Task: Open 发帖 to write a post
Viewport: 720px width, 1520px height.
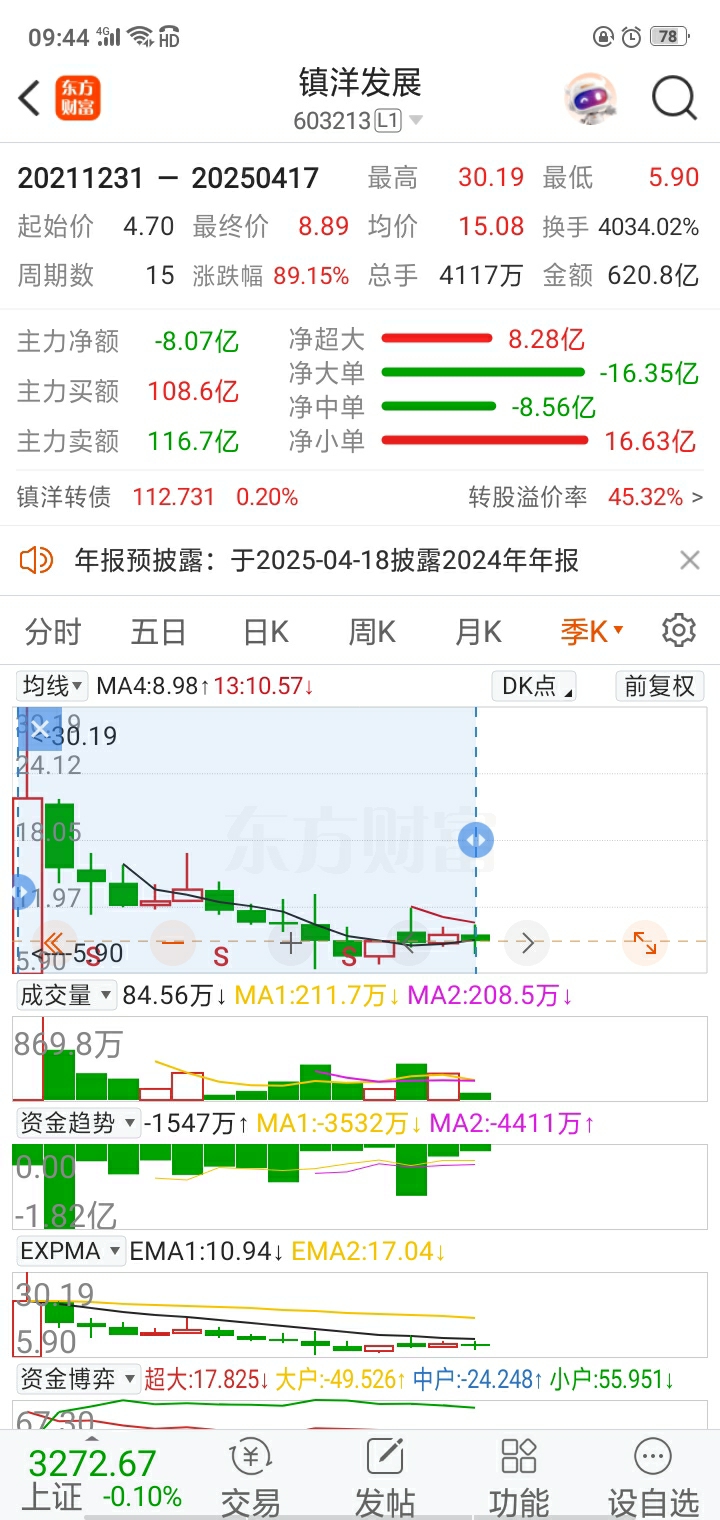Action: point(385,1478)
